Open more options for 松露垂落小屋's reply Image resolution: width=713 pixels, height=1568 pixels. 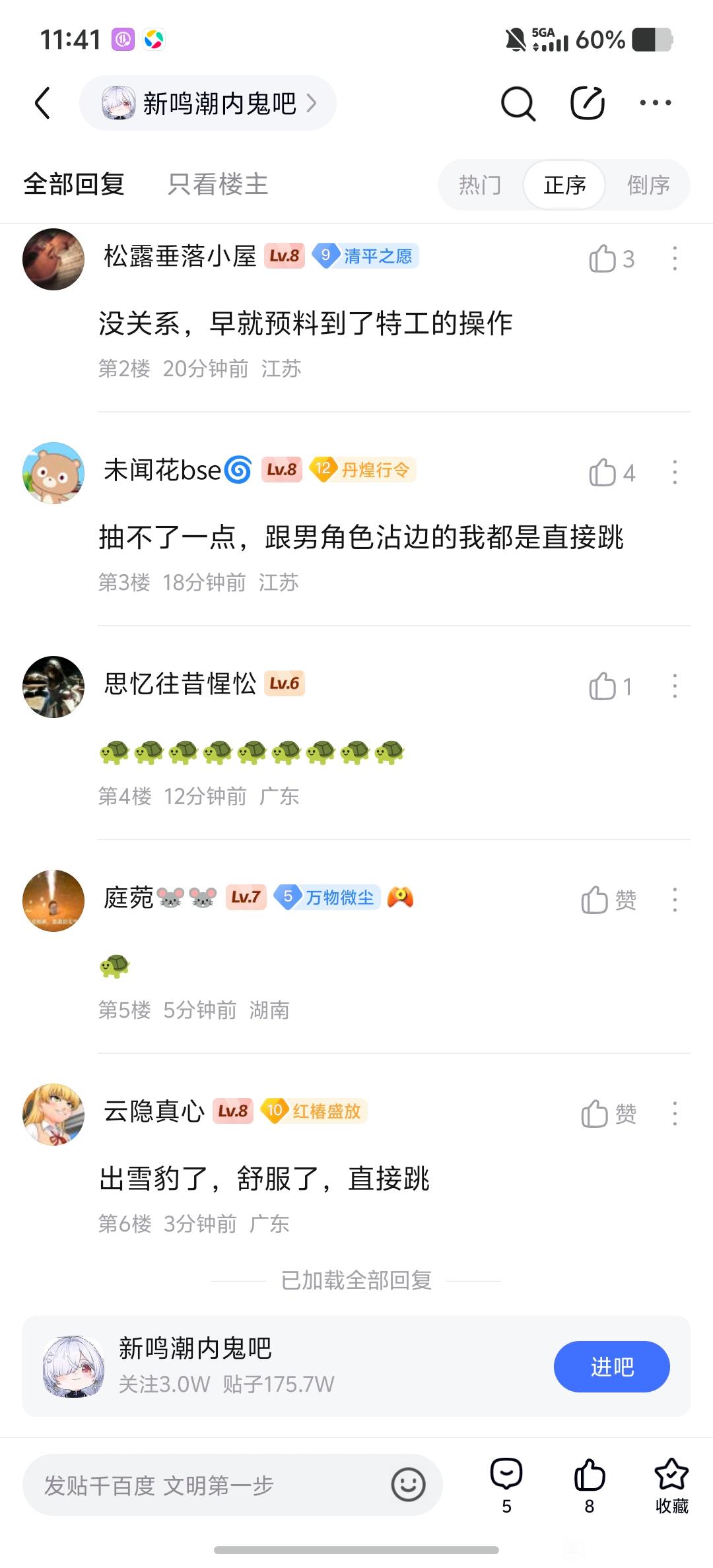[675, 259]
